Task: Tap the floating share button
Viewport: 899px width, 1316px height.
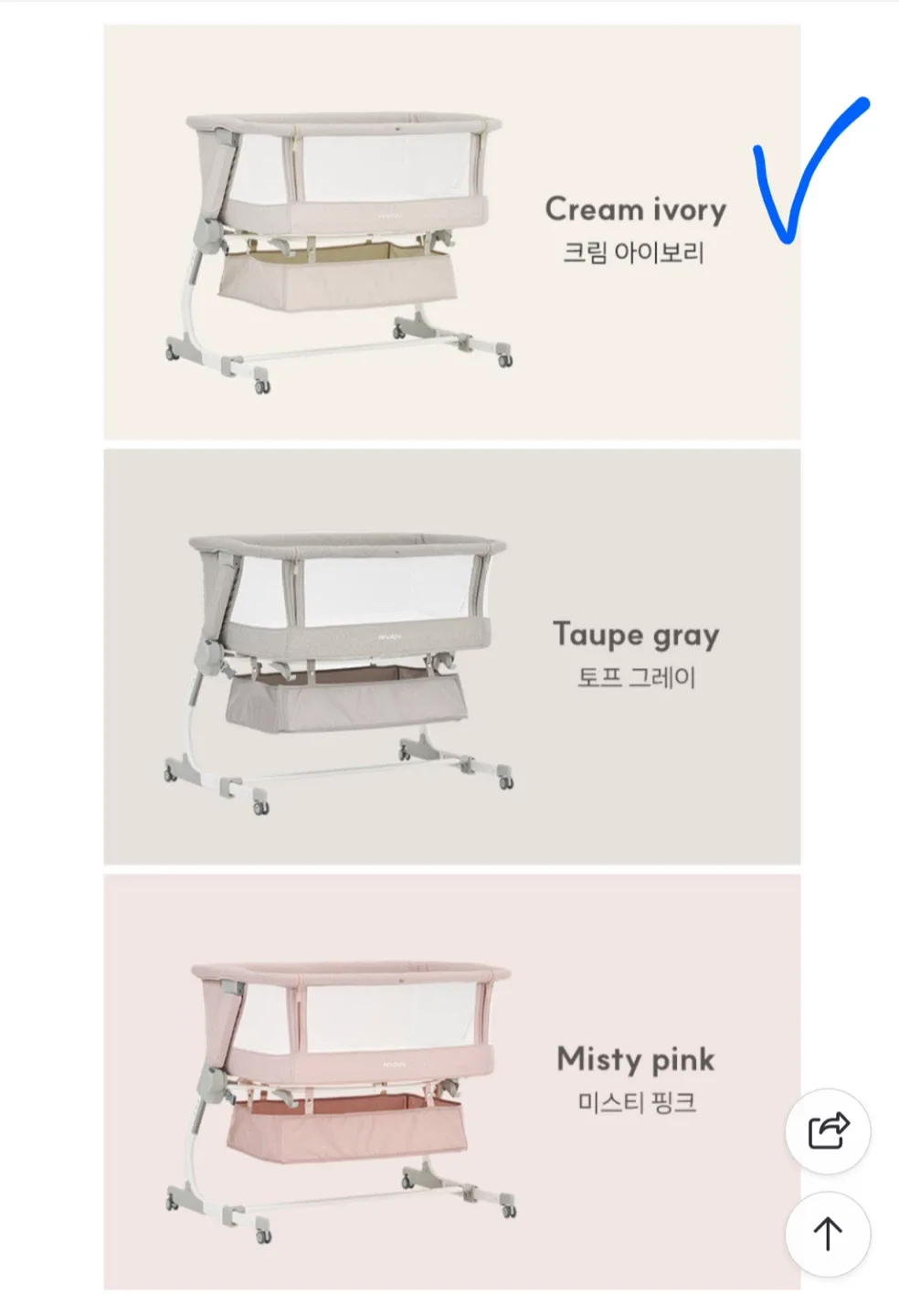Action: [x=828, y=1130]
